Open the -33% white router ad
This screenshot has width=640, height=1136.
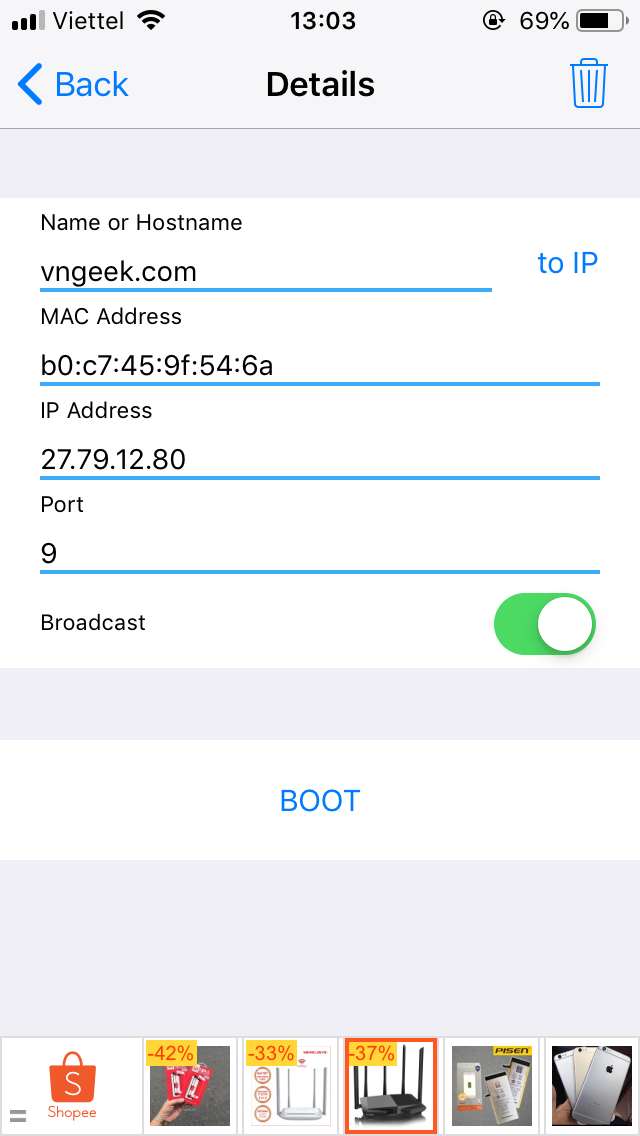pyautogui.click(x=290, y=1086)
